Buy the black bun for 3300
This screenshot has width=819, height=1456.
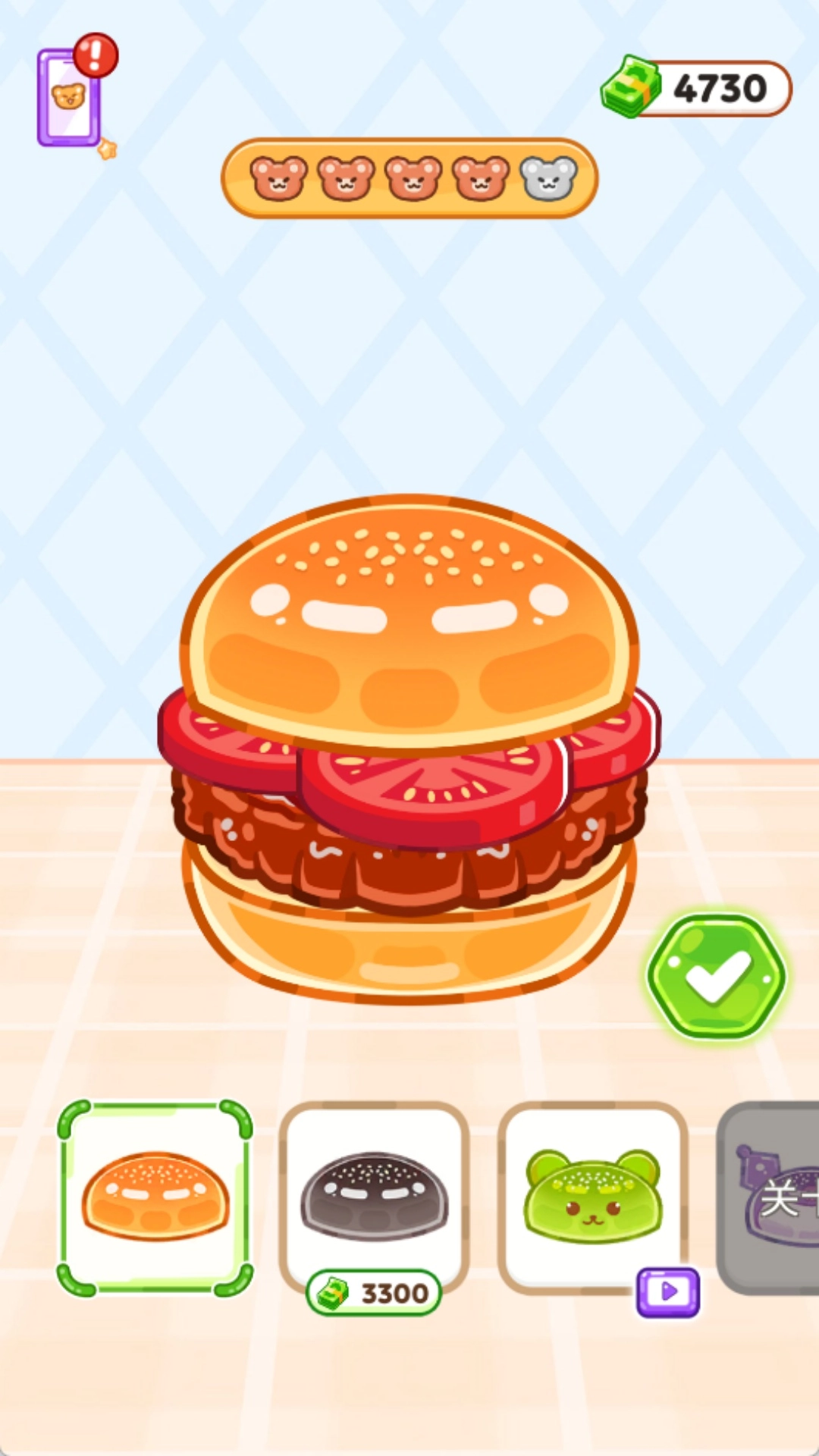[374, 1292]
